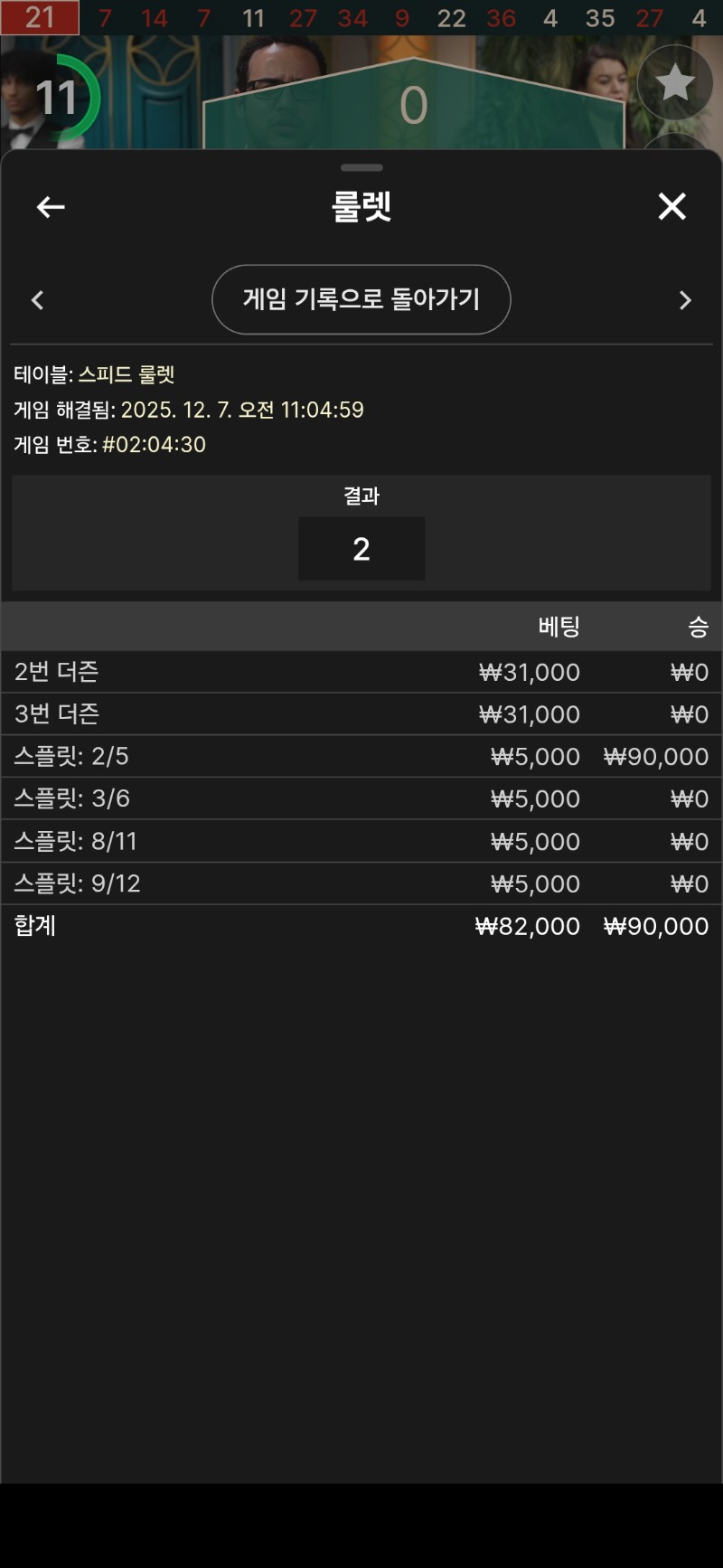Screen dimensions: 723x1568
Task: Select number 11 in the winning numbers row
Action: tap(253, 18)
